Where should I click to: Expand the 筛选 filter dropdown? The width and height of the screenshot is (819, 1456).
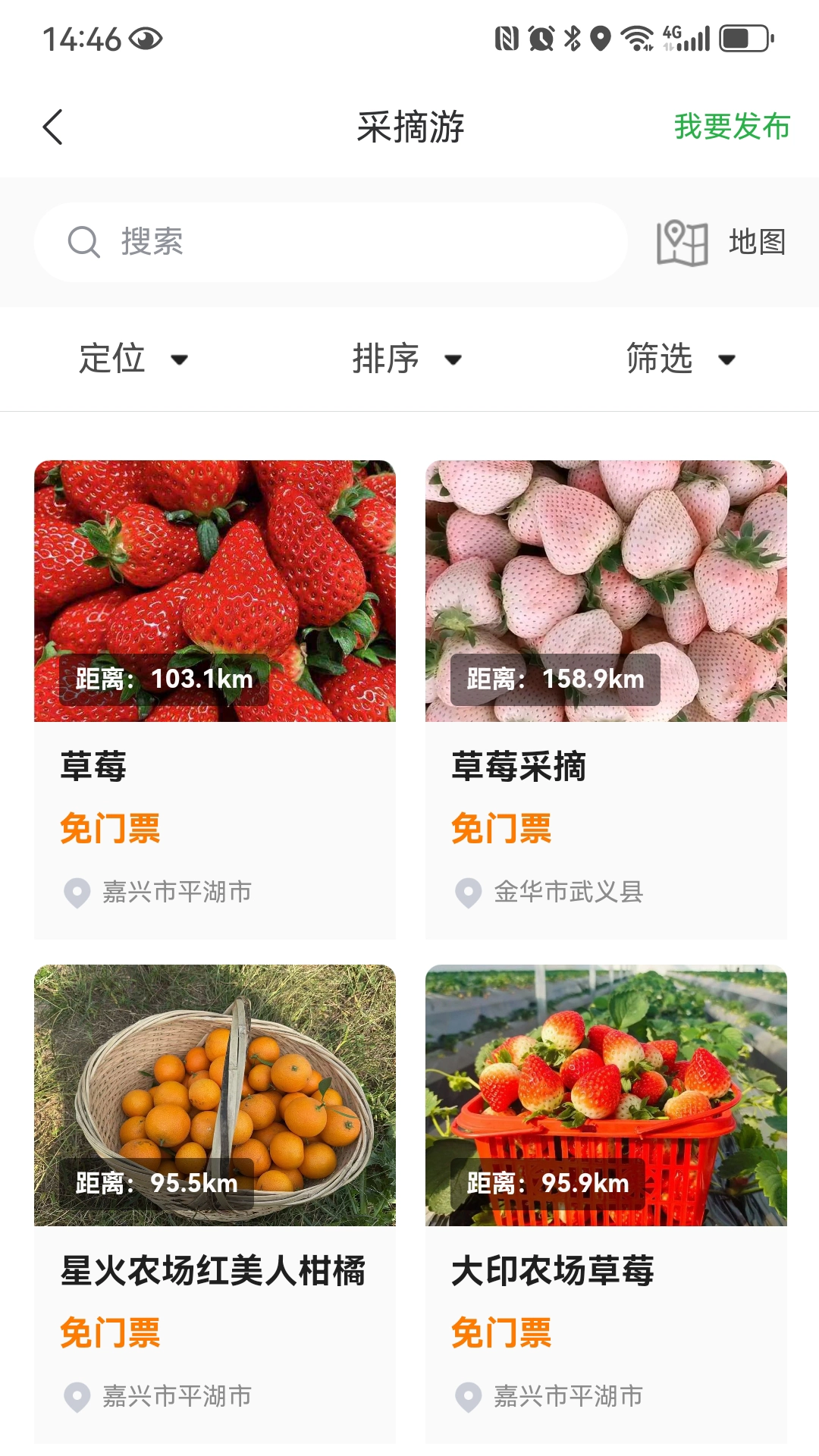tap(677, 359)
